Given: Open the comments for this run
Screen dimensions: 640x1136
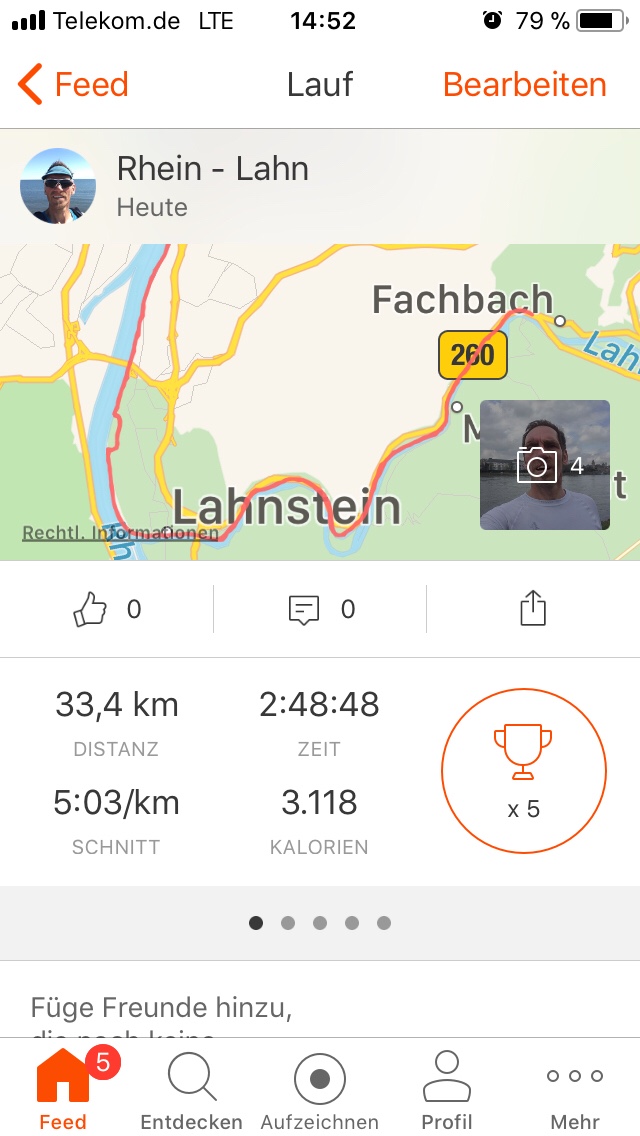Looking at the screenshot, I should point(304,609).
